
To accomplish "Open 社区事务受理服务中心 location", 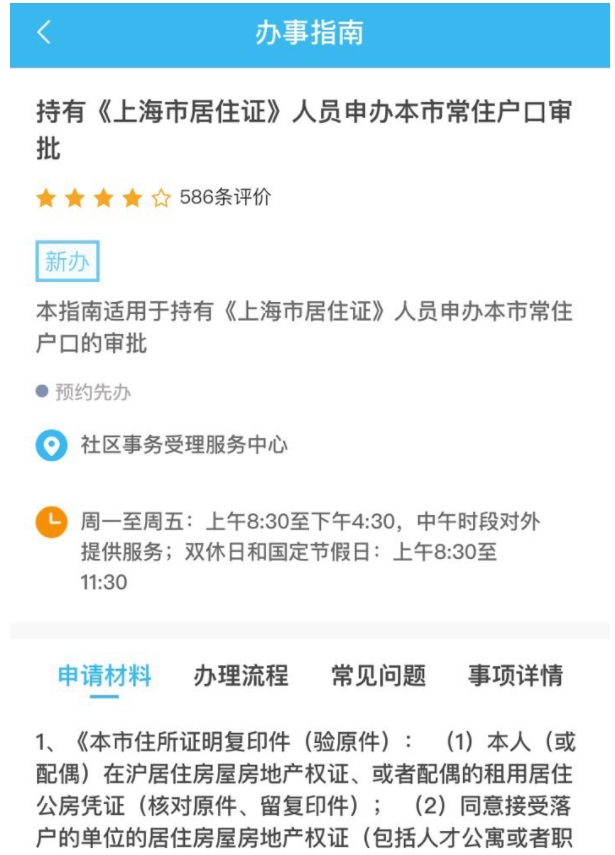I will pyautogui.click(x=183, y=445).
